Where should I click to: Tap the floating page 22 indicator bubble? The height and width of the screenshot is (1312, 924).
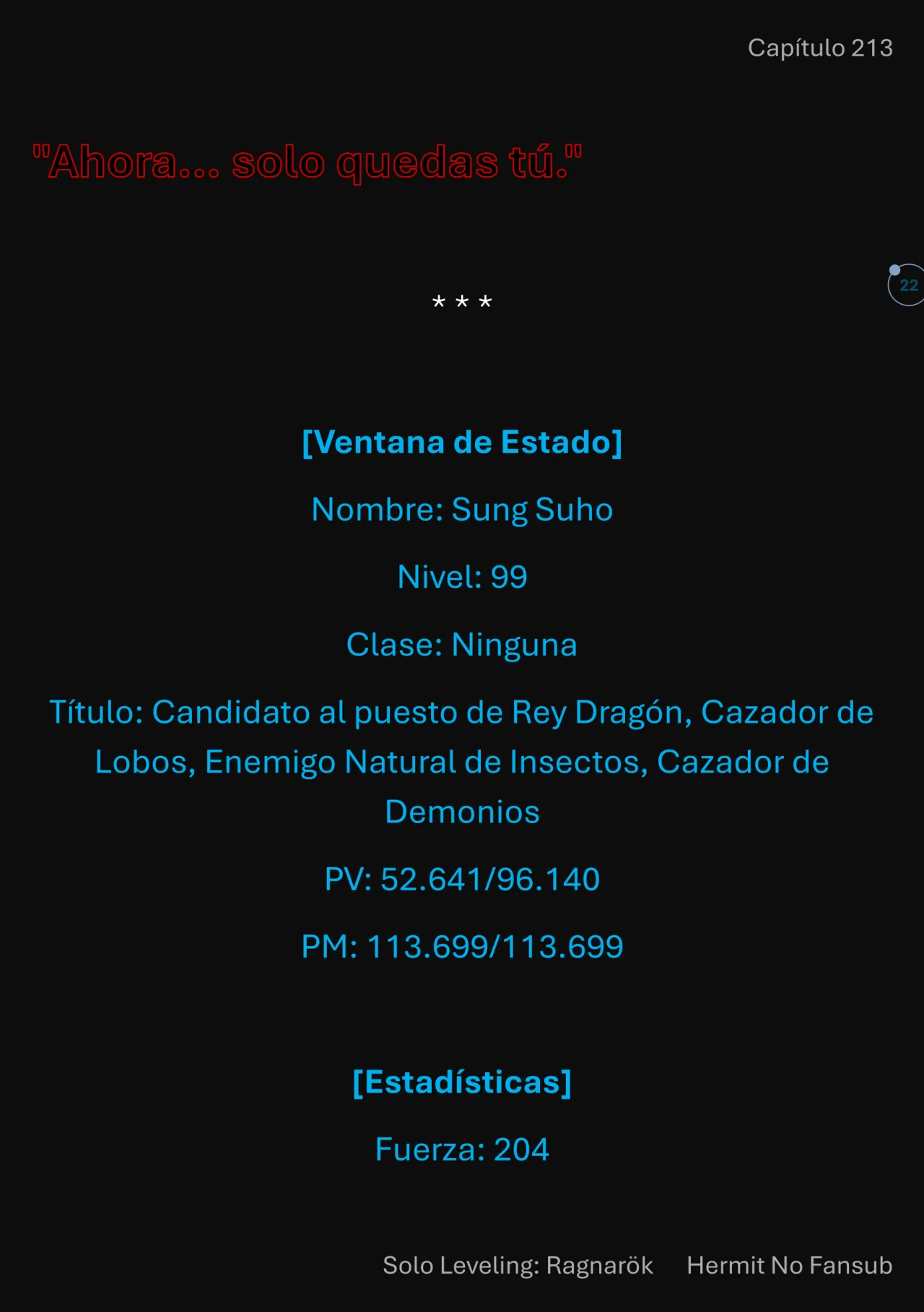tap(907, 285)
